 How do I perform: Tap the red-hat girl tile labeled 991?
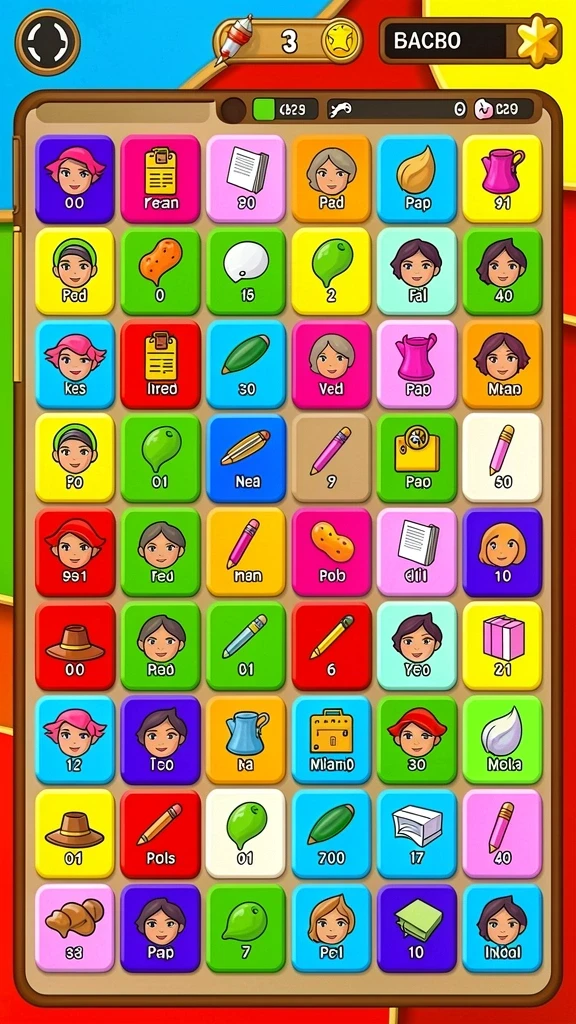[74, 552]
